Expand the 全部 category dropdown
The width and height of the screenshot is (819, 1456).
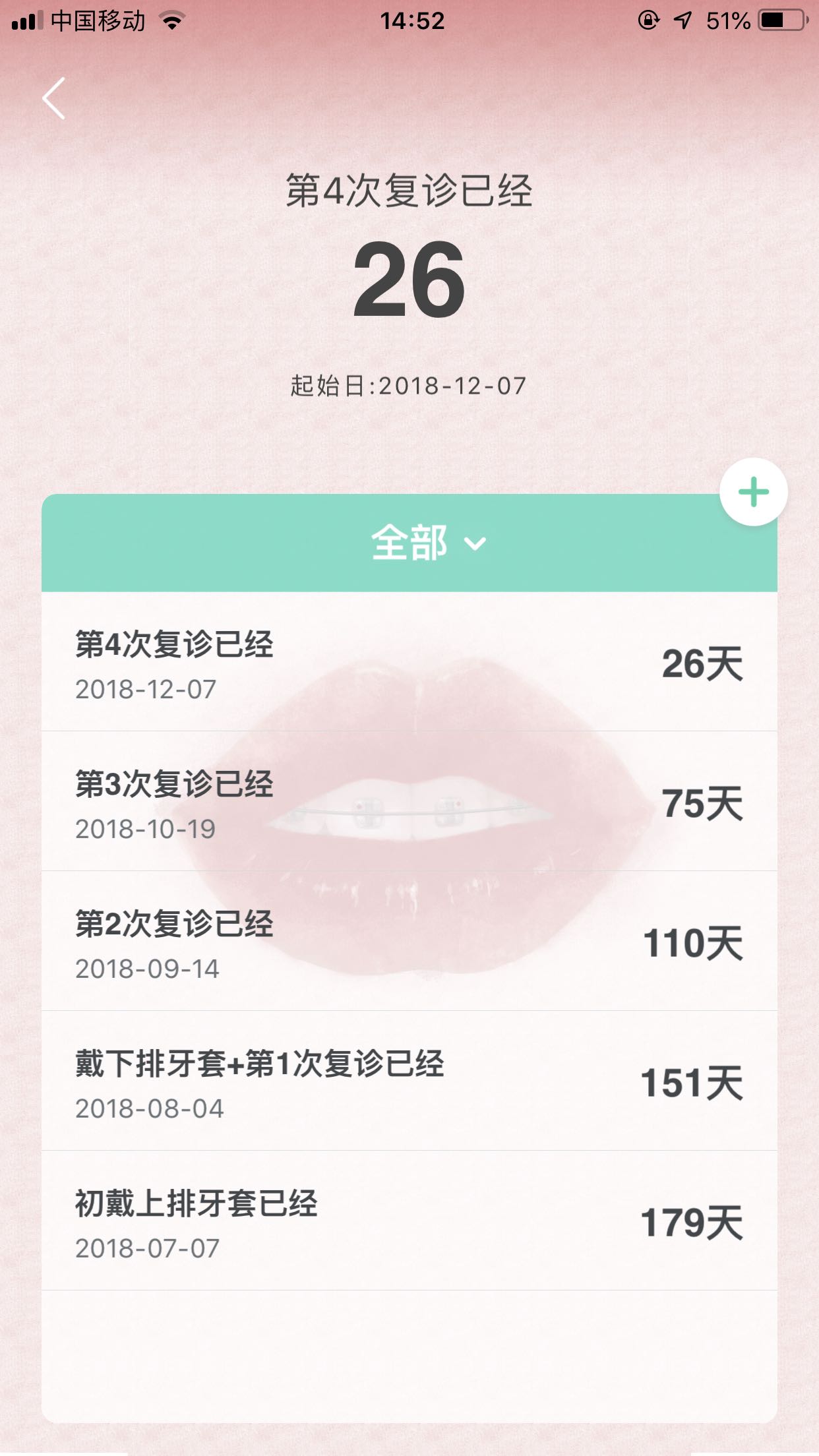pyautogui.click(x=429, y=543)
